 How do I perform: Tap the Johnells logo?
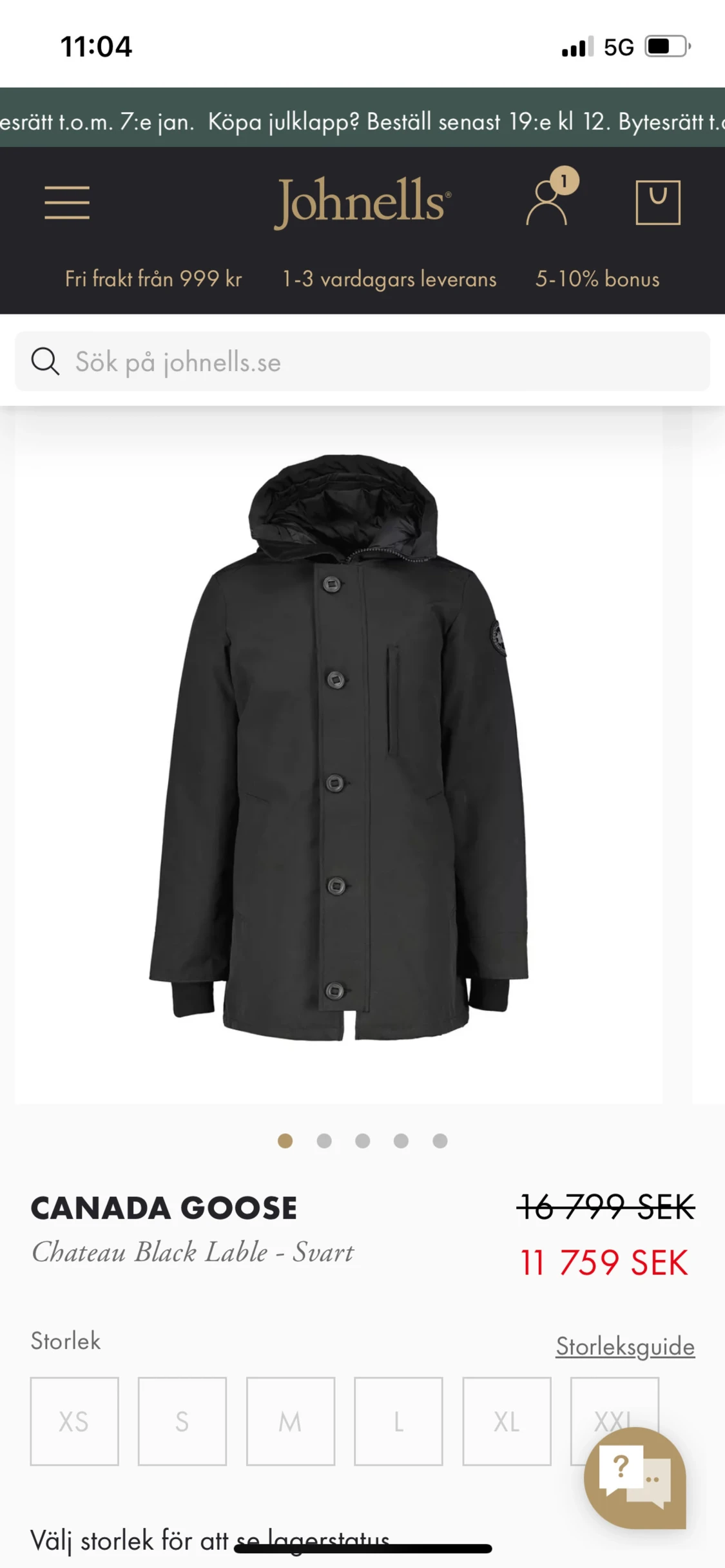point(363,200)
